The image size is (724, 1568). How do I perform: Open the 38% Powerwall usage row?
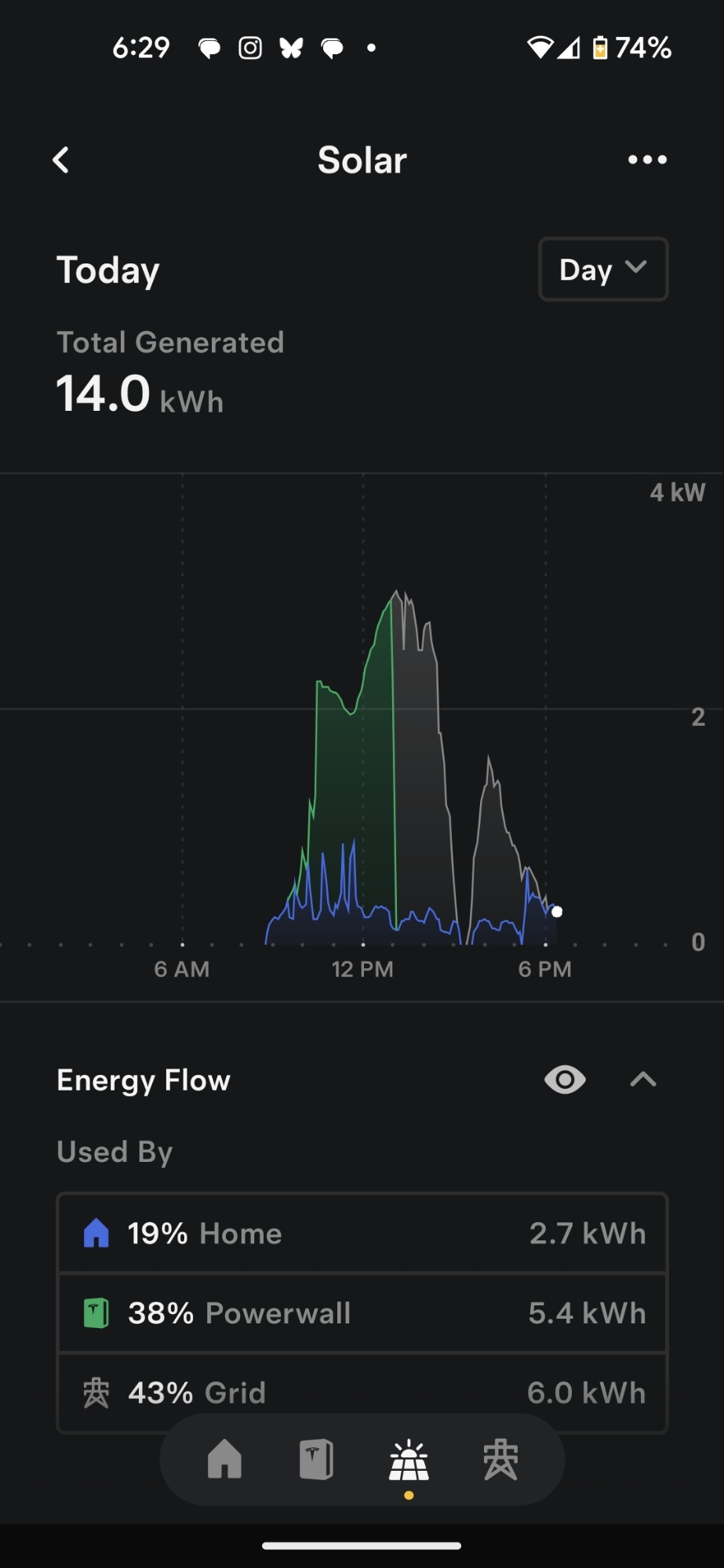point(362,1312)
